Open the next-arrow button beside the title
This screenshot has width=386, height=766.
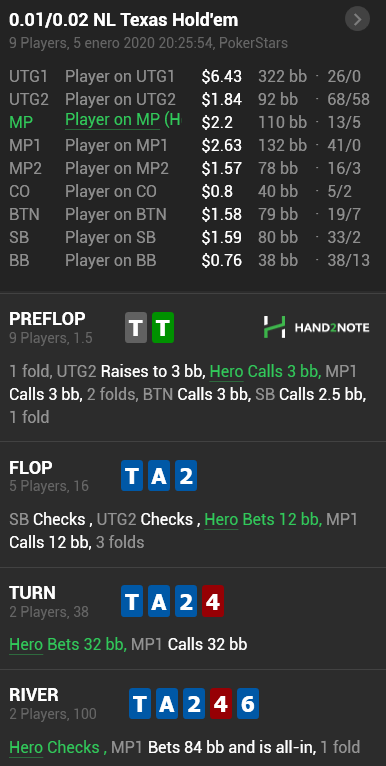point(357,19)
